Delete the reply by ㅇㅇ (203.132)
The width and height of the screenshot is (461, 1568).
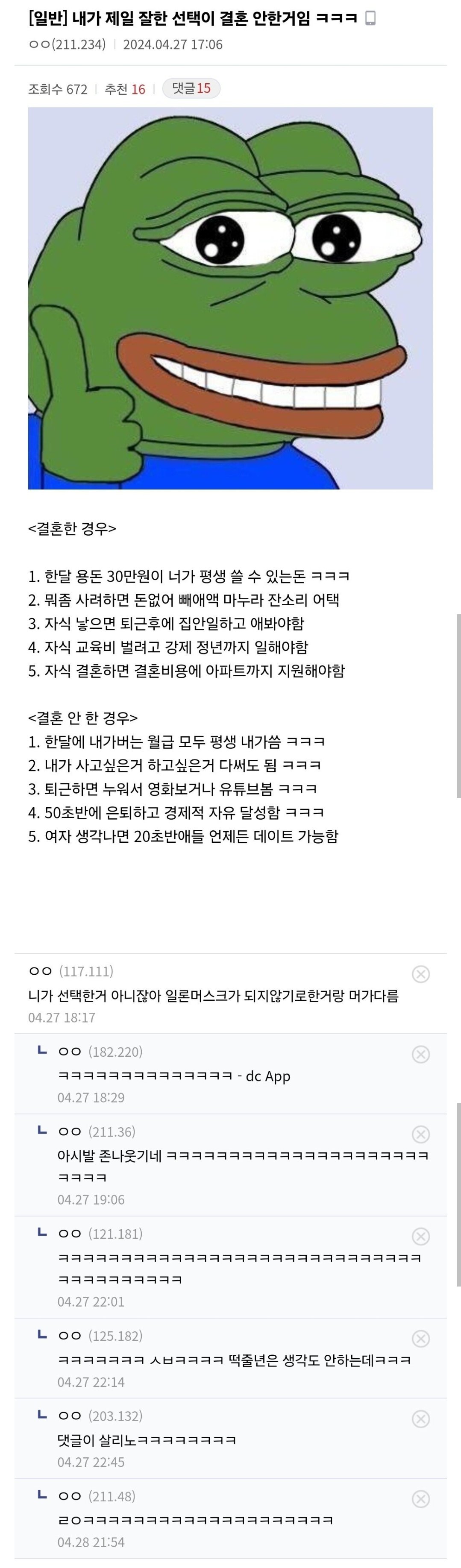pyautogui.click(x=421, y=1419)
